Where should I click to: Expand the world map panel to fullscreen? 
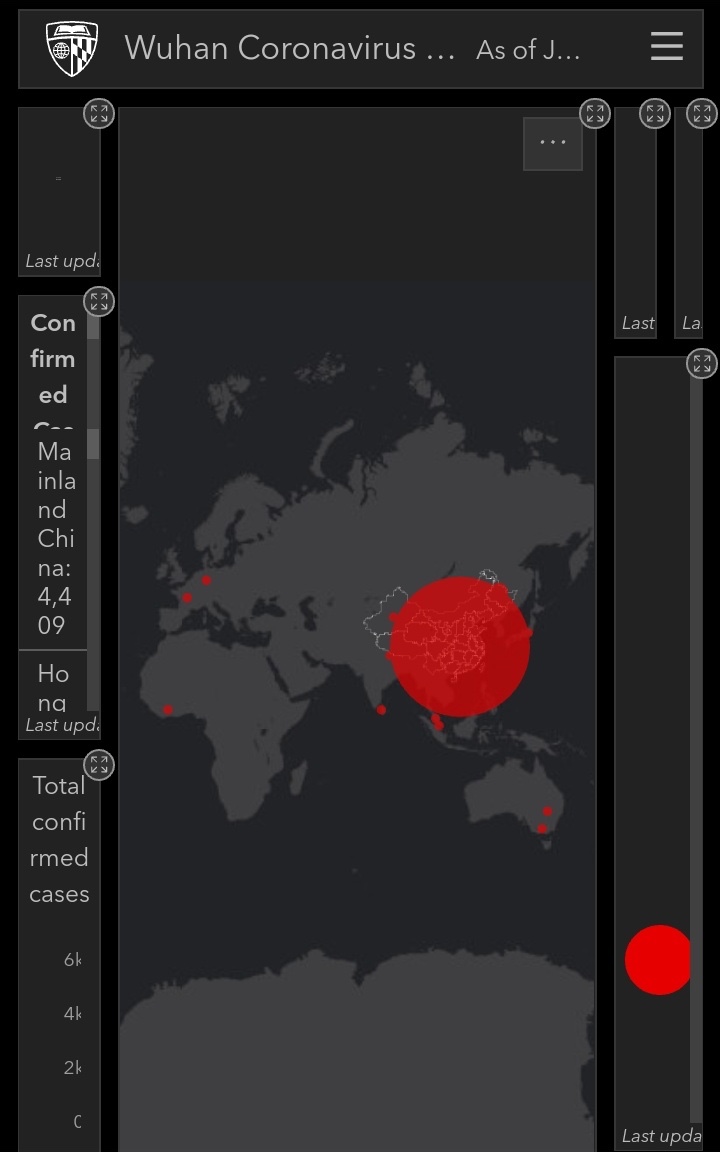click(x=595, y=113)
